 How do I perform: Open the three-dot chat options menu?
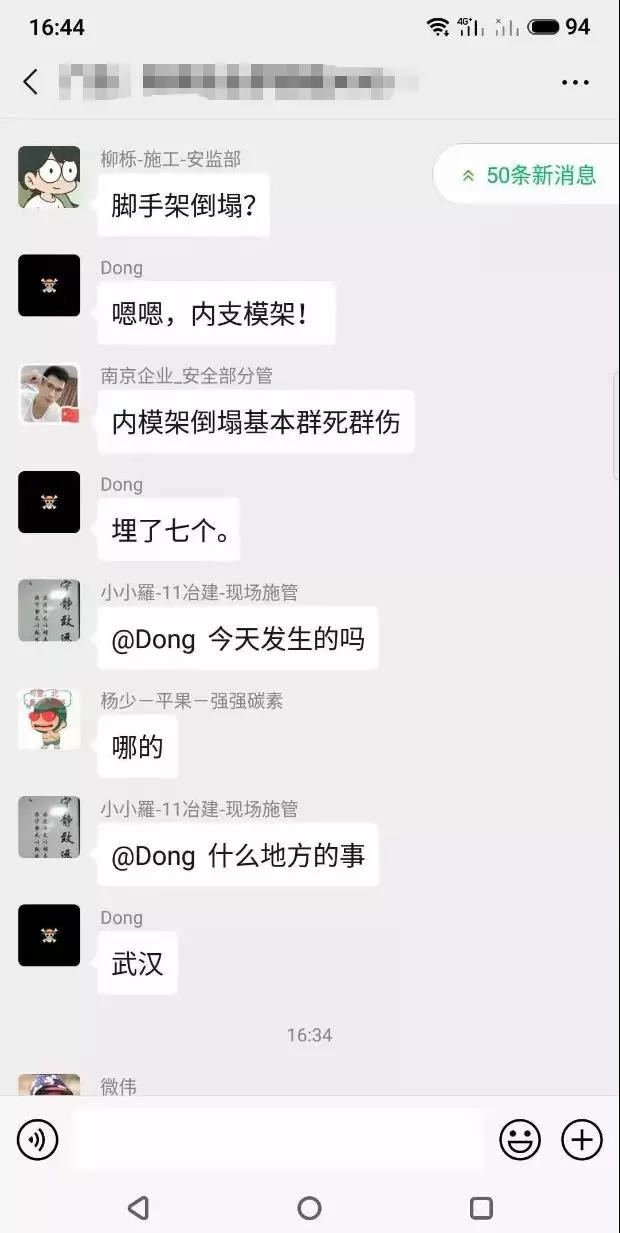click(575, 82)
